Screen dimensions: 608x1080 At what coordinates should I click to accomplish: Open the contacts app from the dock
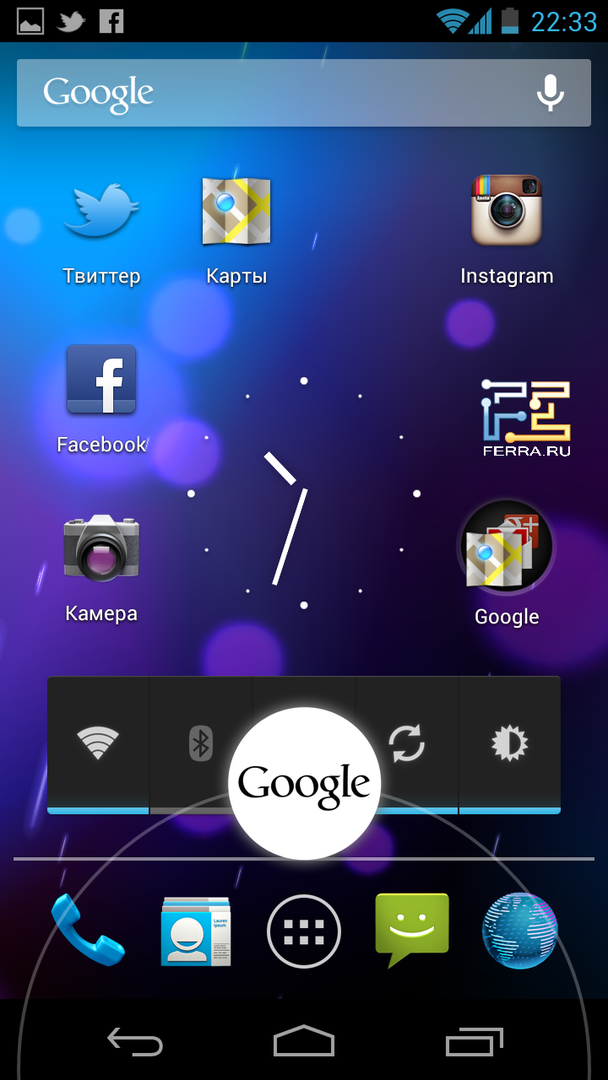pyautogui.click(x=196, y=930)
